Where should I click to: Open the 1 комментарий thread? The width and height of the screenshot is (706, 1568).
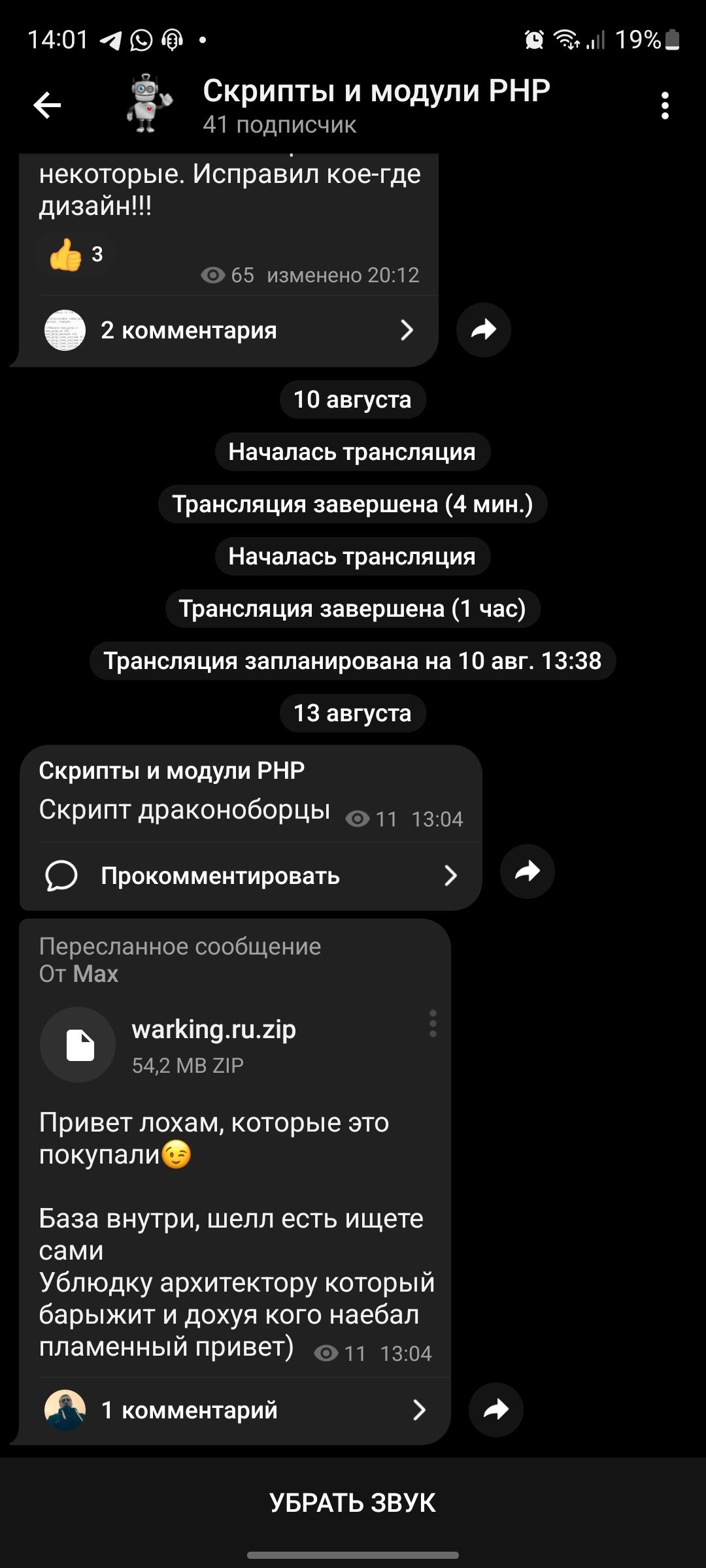pos(235,1410)
